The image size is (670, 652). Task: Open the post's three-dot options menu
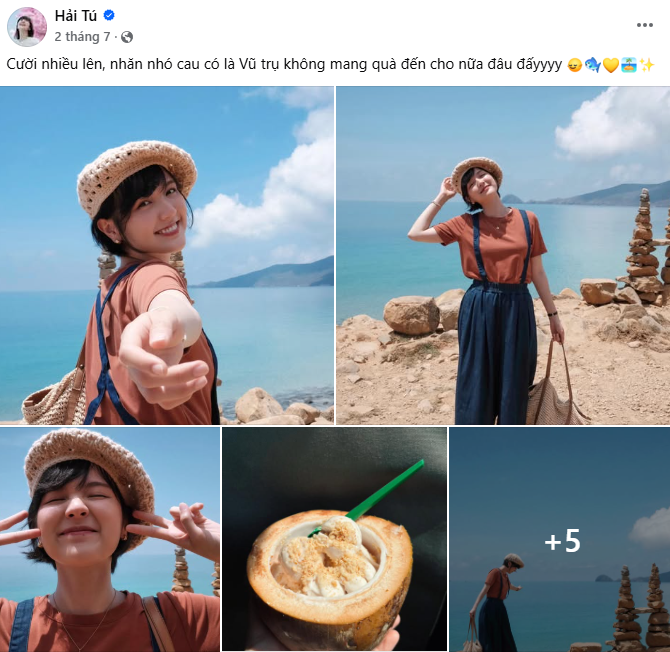coord(645,25)
